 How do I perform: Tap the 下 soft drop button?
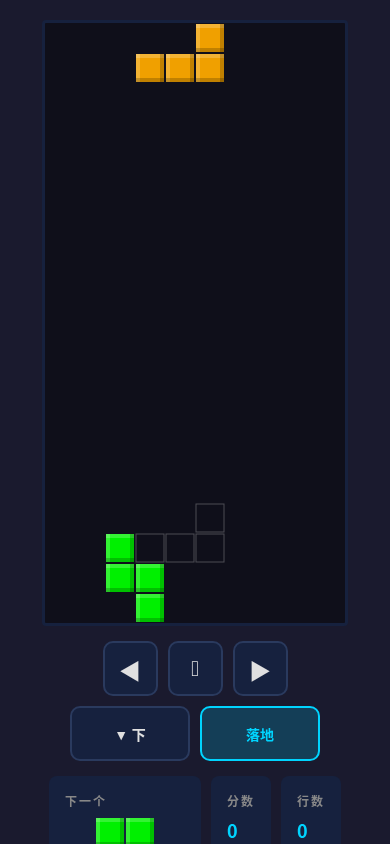click(130, 734)
